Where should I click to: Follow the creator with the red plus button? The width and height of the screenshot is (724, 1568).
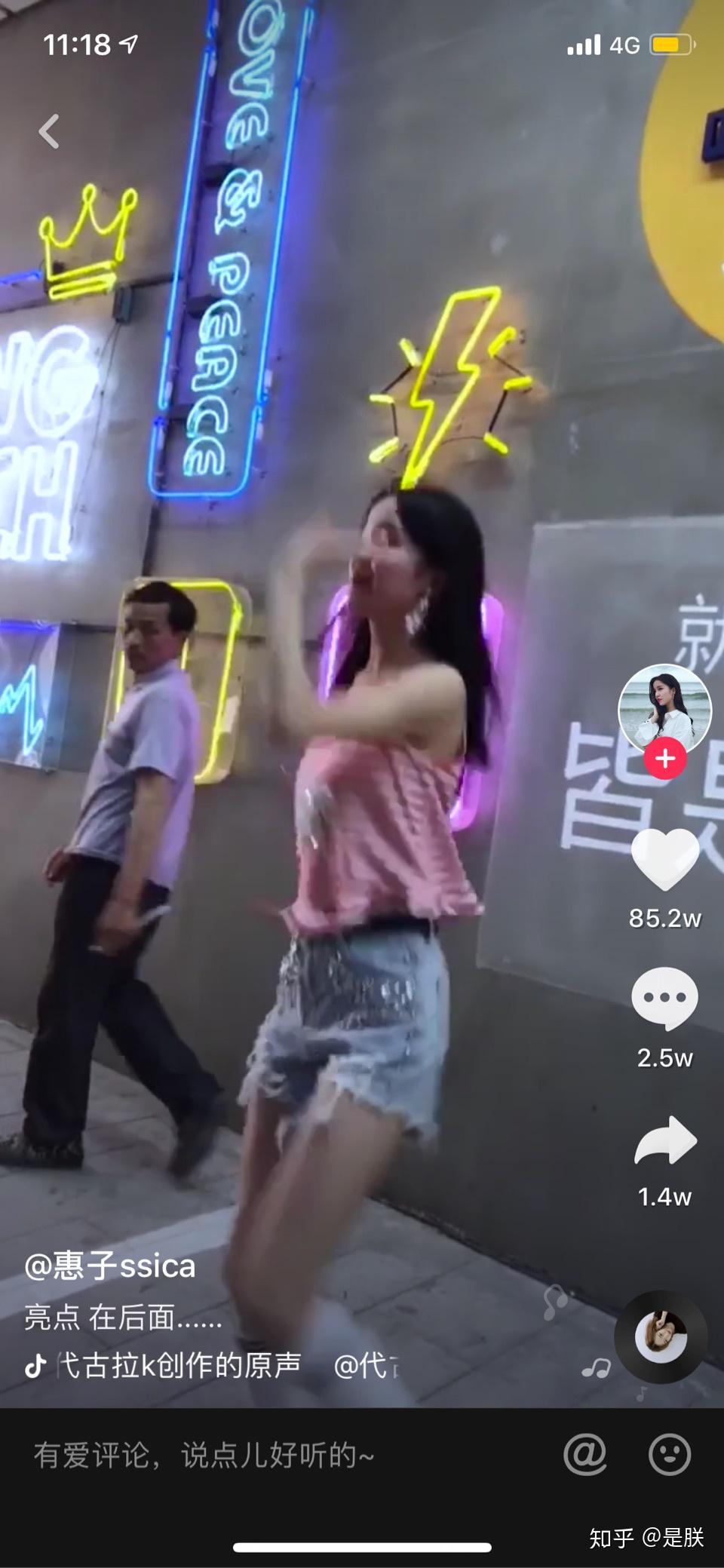664,758
